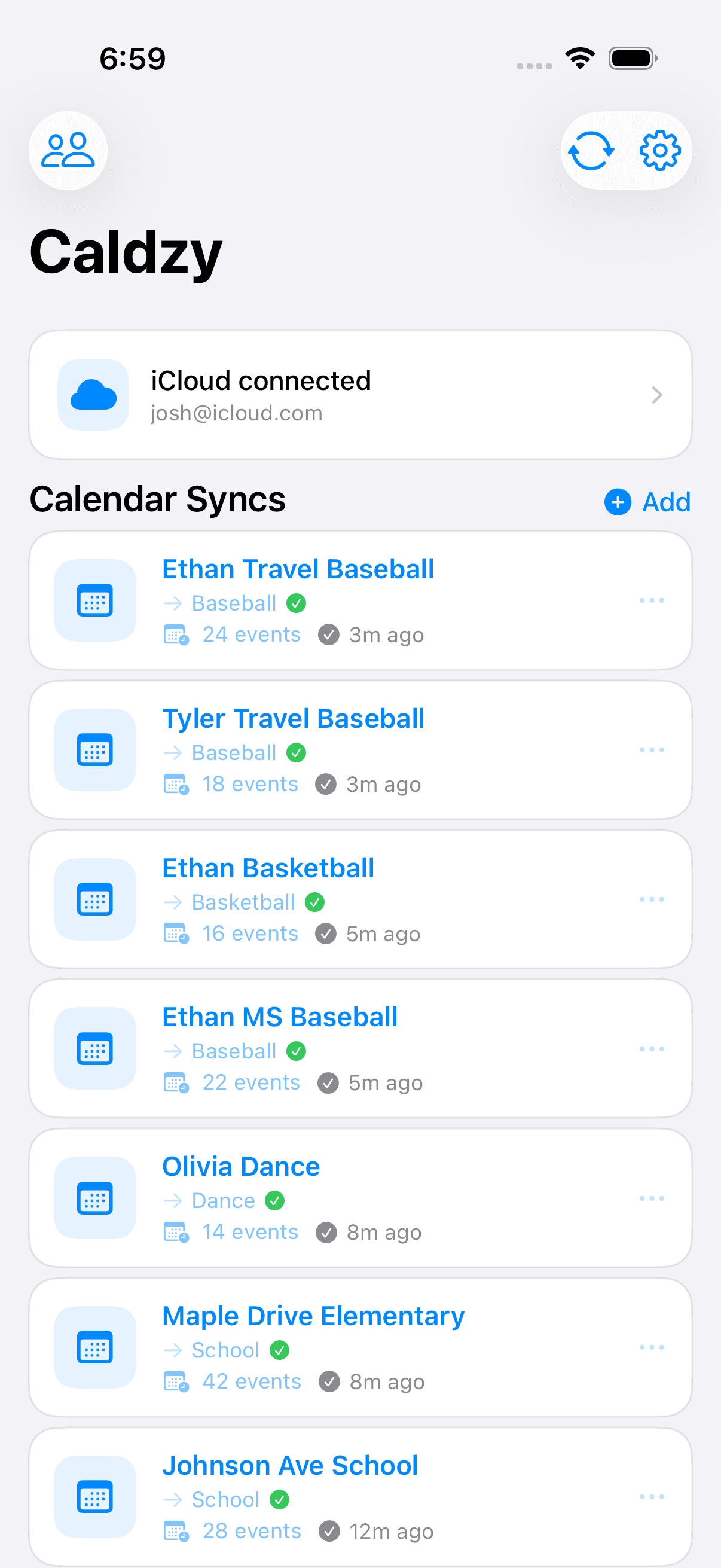
Task: Tap the calendar icon for Ethan Travel Baseball
Action: coord(94,600)
